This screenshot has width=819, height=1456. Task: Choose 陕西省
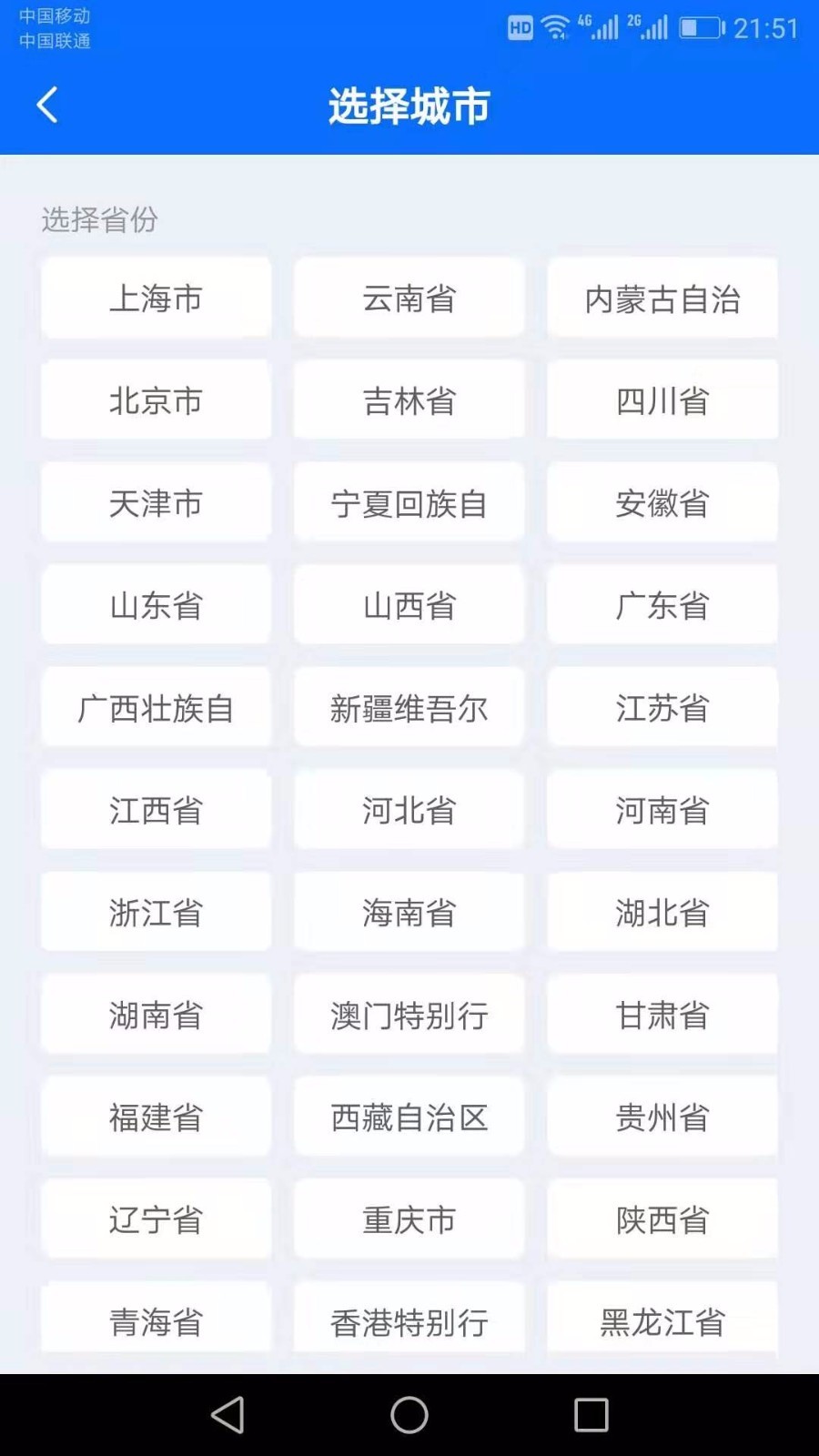coord(662,1219)
